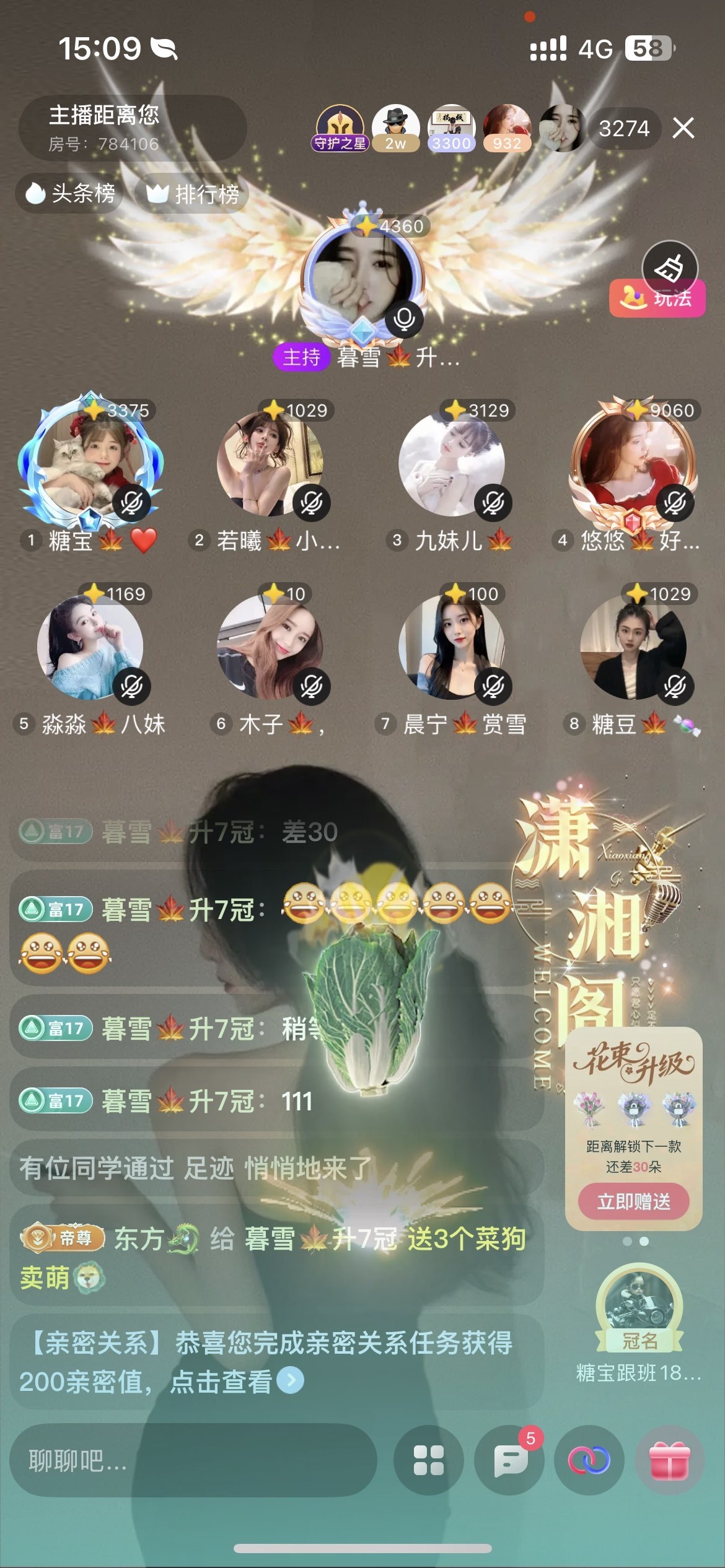Viewport: 725px width, 1568px height.
Task: Open the 头条榜 ranking
Action: [x=69, y=194]
